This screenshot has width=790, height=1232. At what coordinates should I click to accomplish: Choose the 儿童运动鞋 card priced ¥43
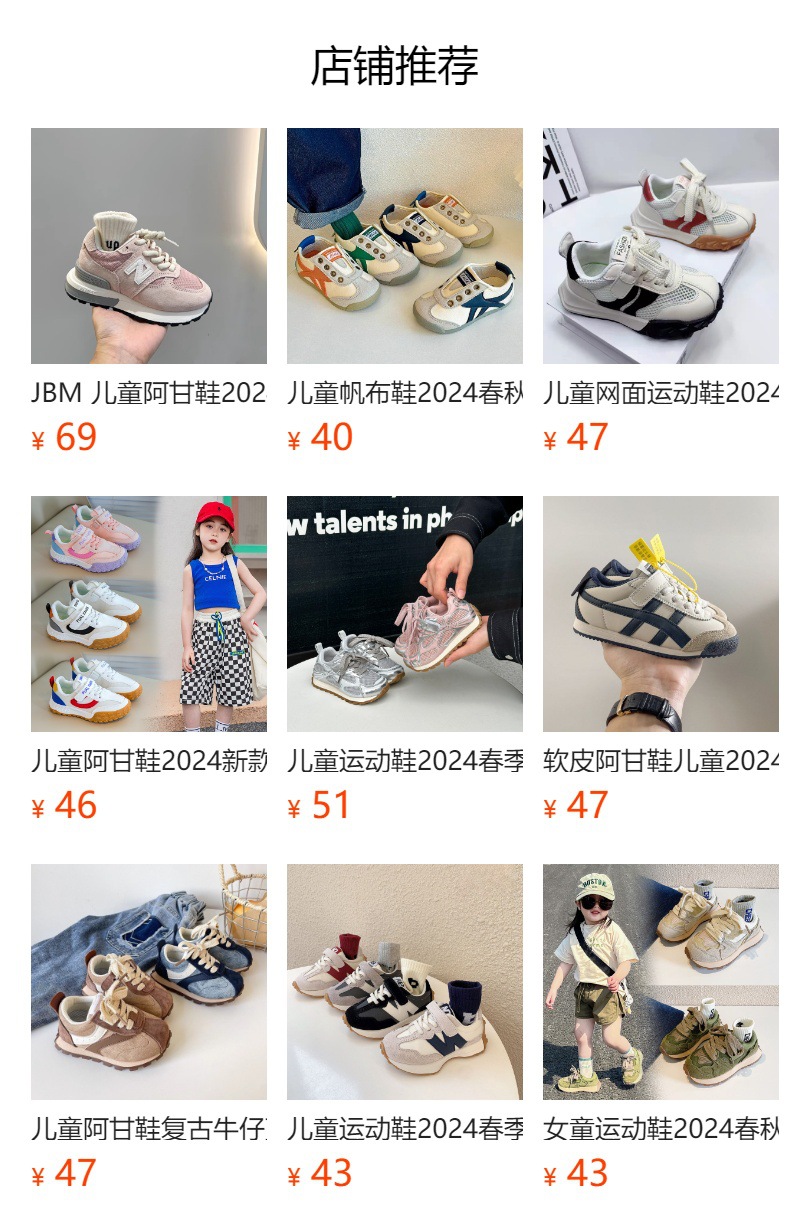click(x=404, y=982)
